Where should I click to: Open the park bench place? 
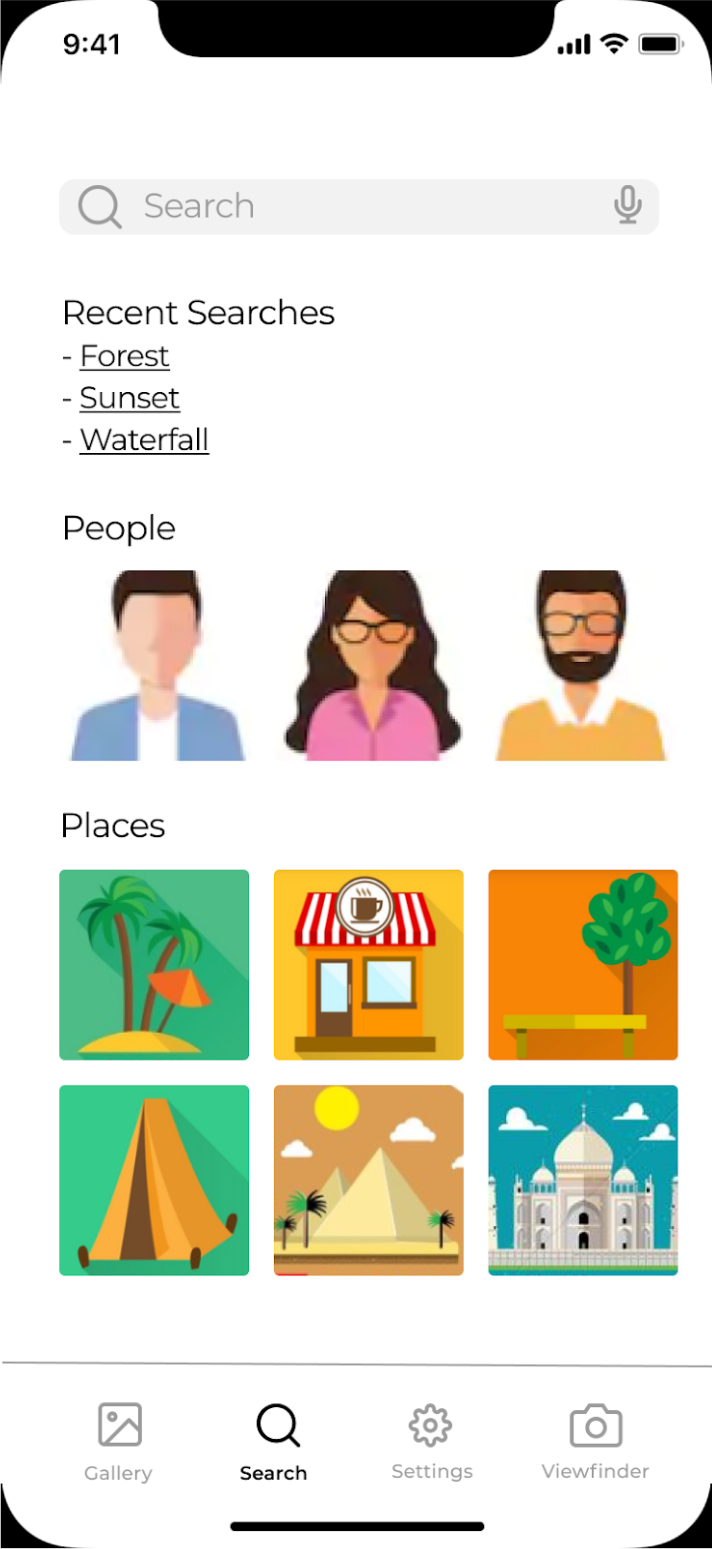click(x=583, y=965)
